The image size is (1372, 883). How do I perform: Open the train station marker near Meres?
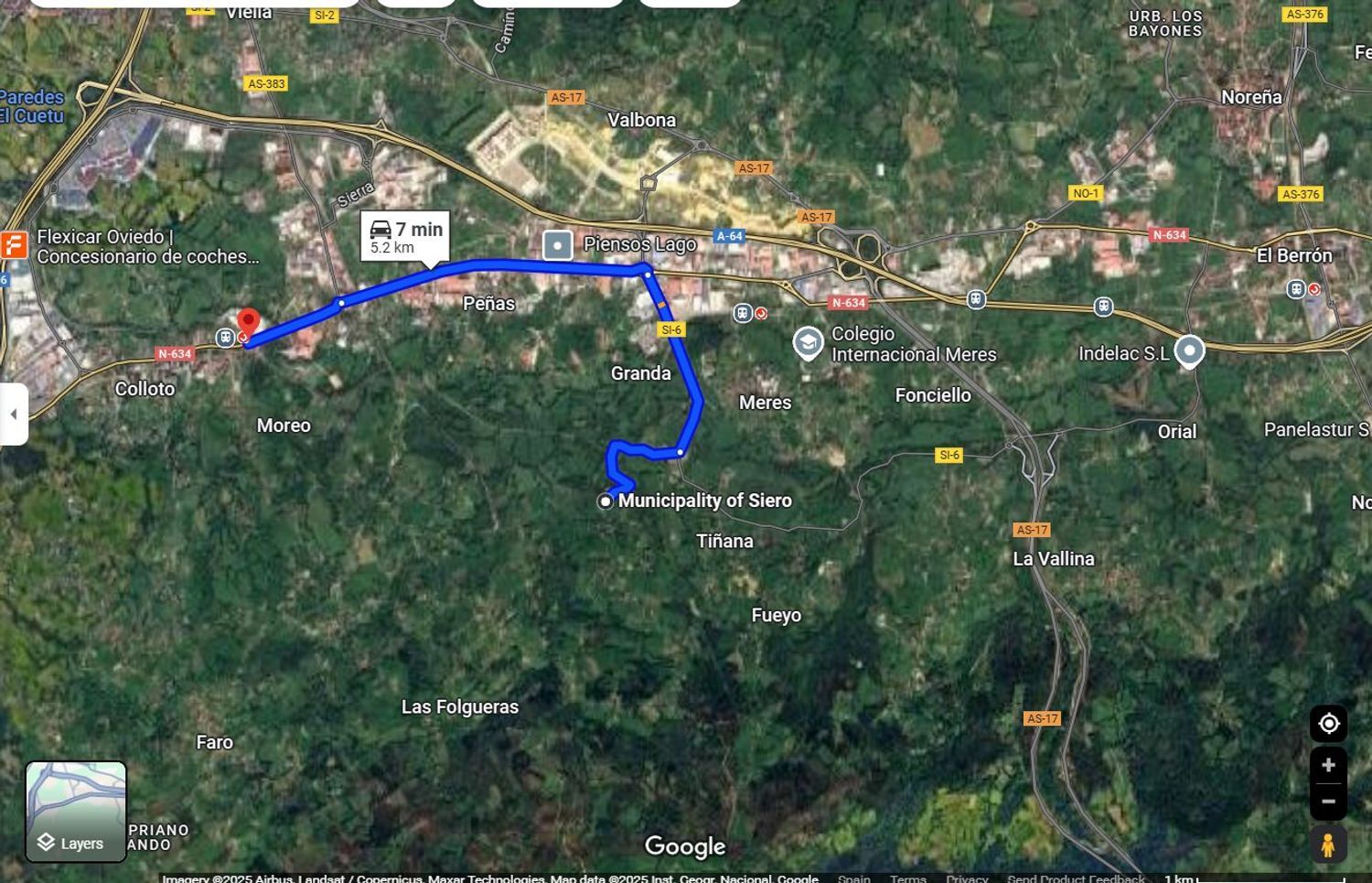click(744, 314)
